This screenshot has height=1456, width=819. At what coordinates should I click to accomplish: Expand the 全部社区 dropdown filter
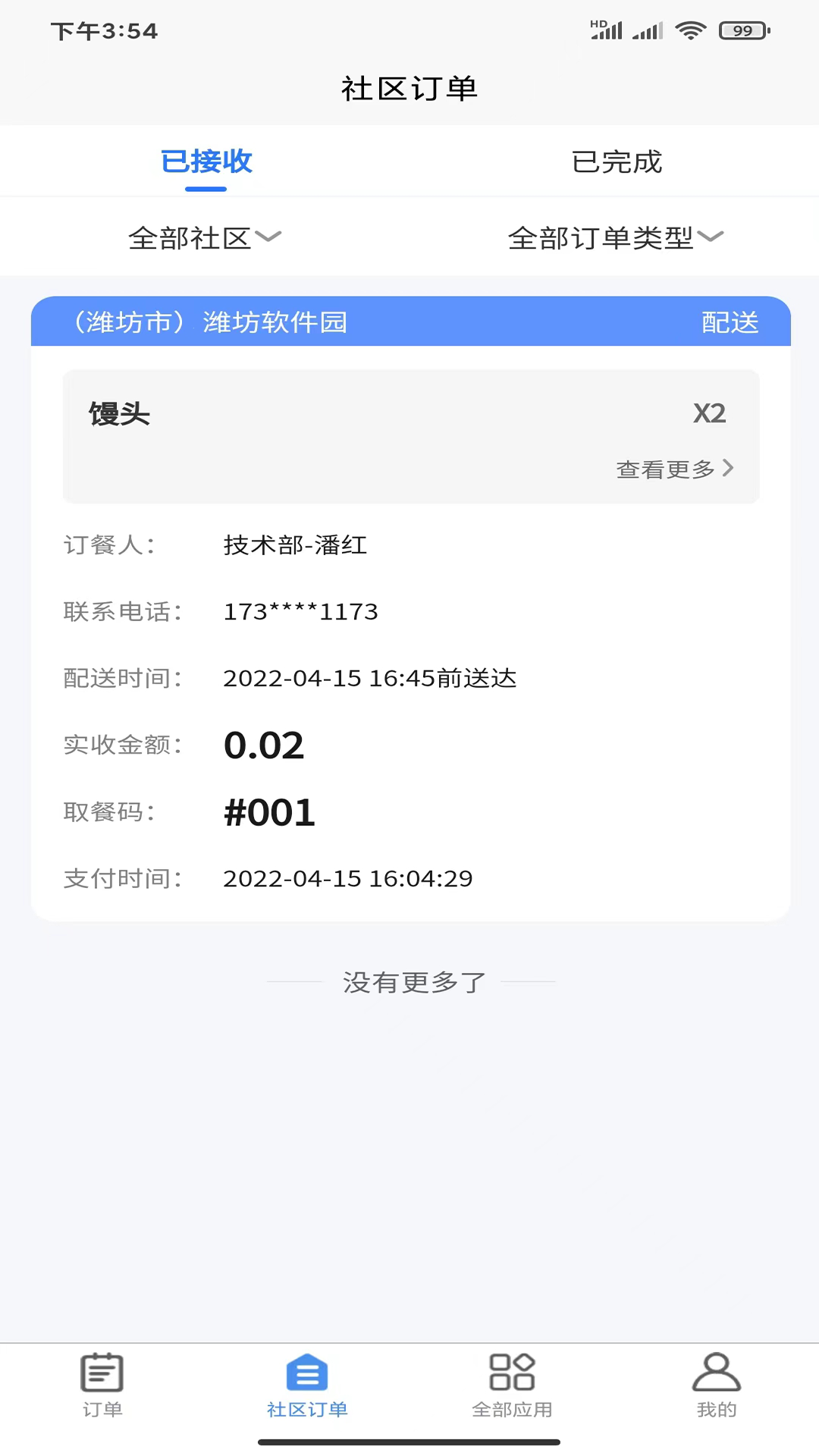[205, 238]
